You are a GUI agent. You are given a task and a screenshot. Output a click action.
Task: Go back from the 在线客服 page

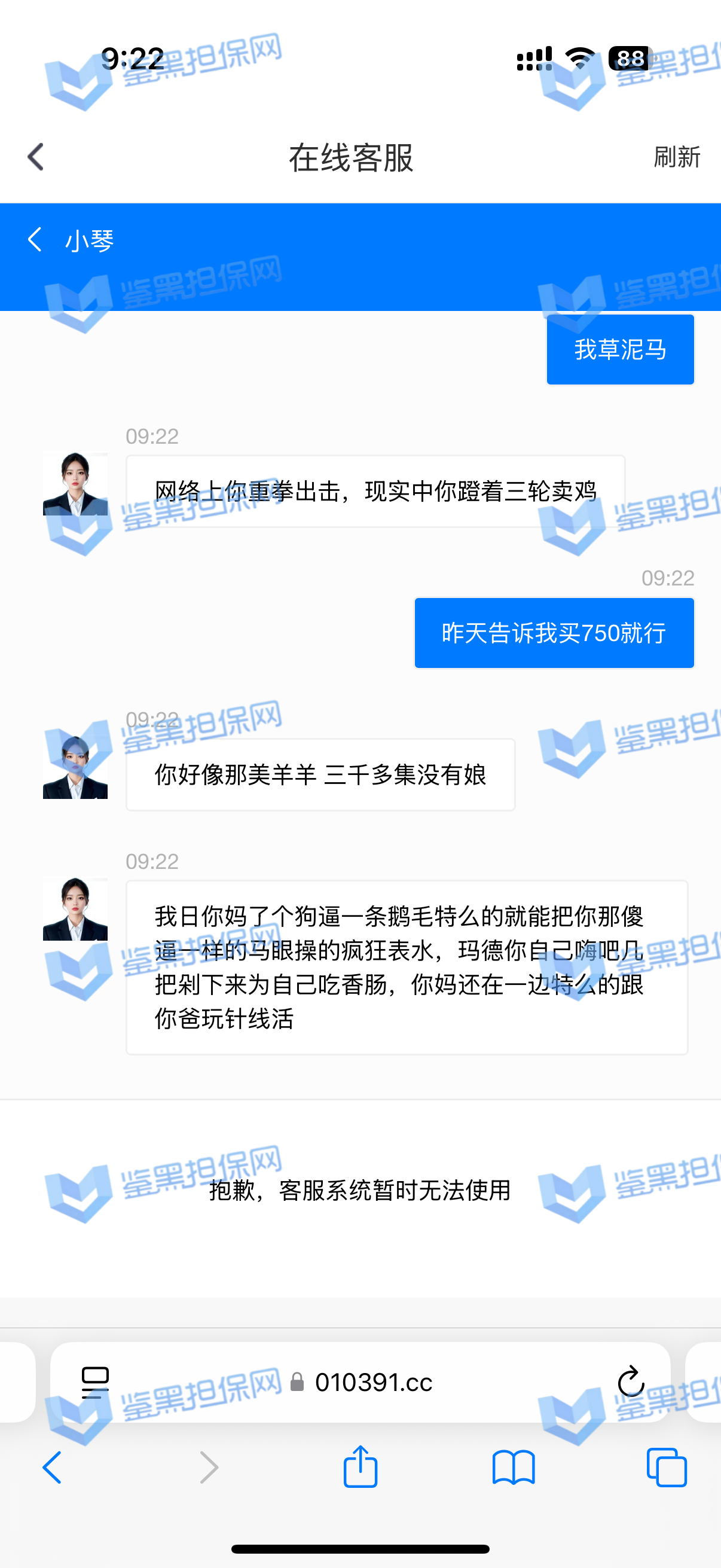(36, 157)
